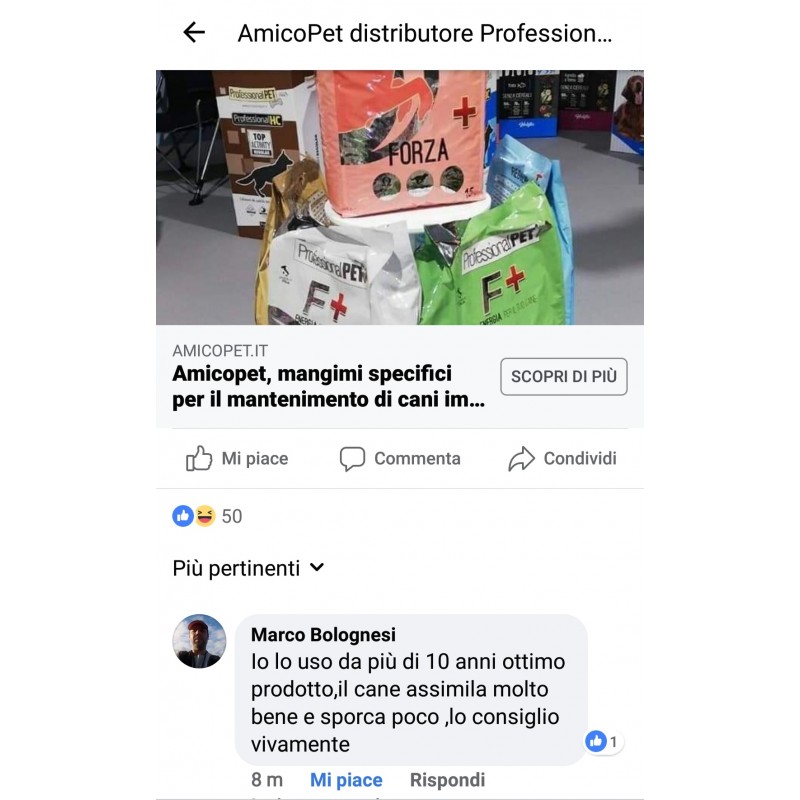Expand the Più pertinenti comment sorting dropdown

(x=248, y=568)
